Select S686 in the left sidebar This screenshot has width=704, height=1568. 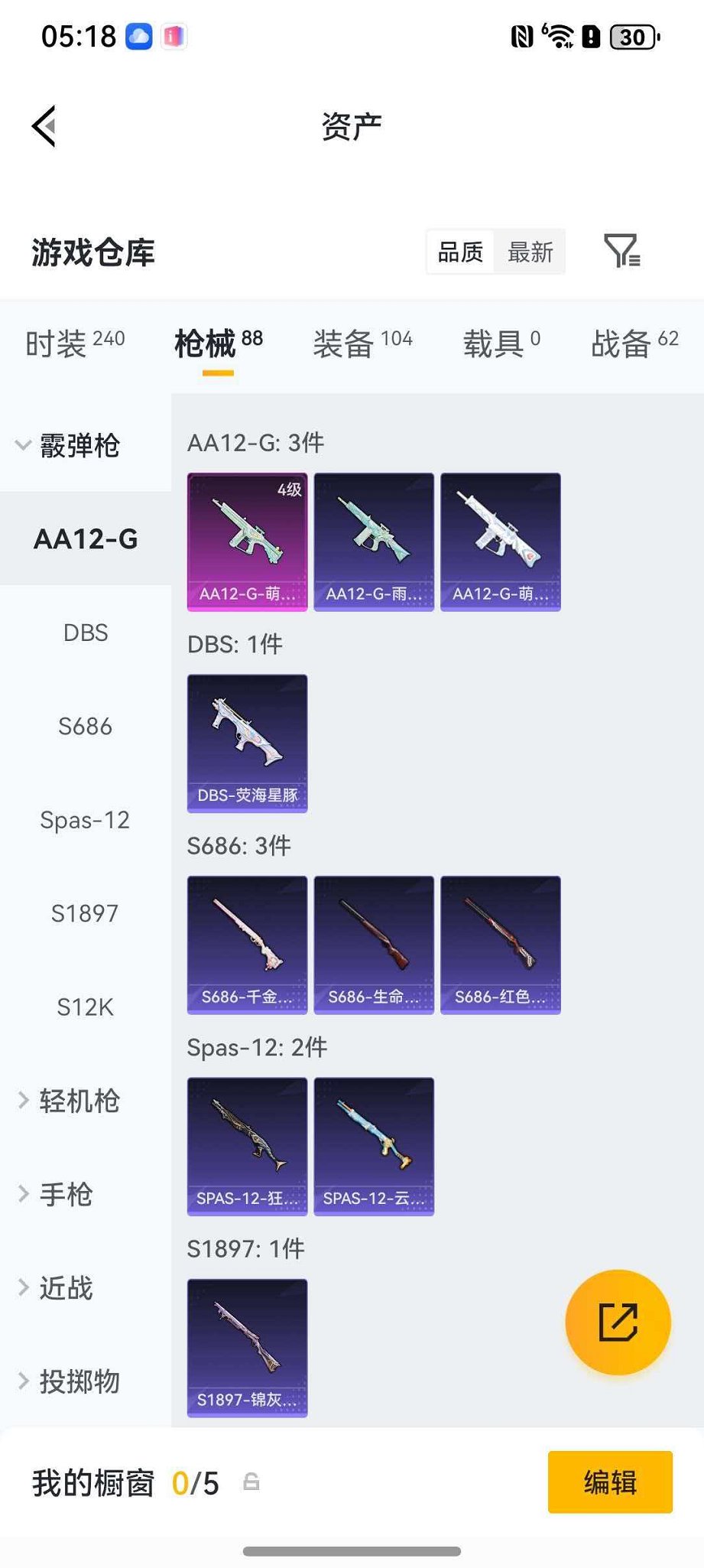(x=86, y=727)
